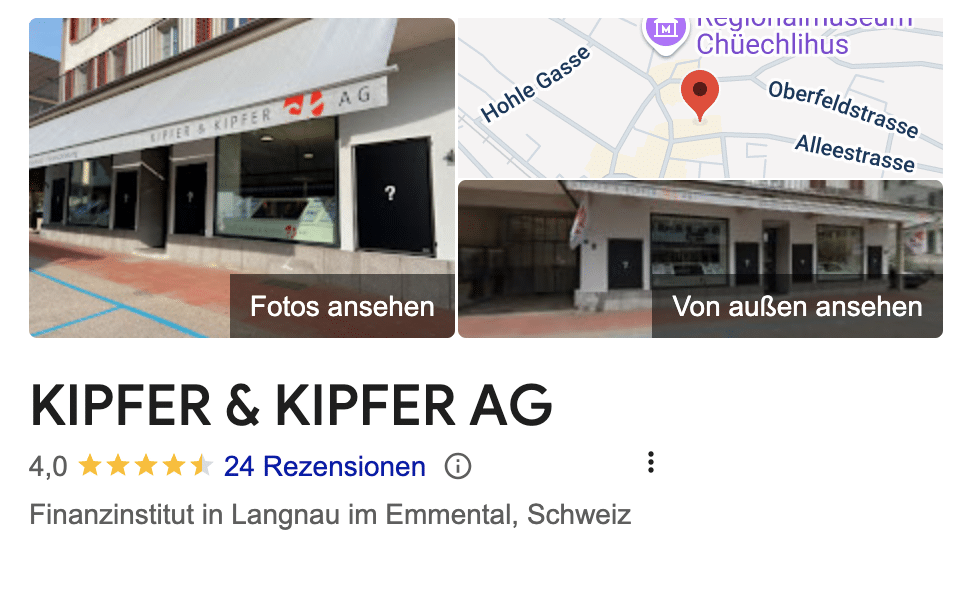View photos via Fotos ansehen
Image resolution: width=968 pixels, height=592 pixels.
pos(342,306)
